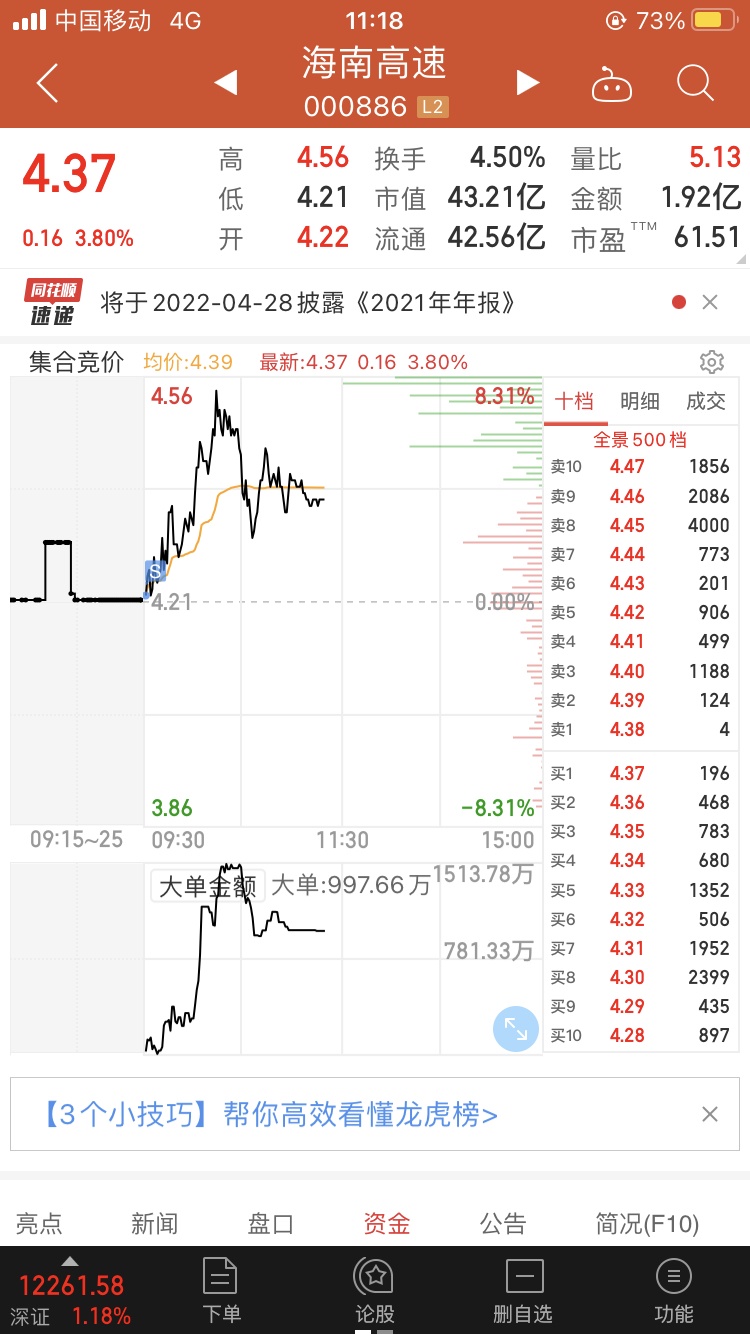
Task: Switch to the 明细 tab
Action: coord(640,401)
